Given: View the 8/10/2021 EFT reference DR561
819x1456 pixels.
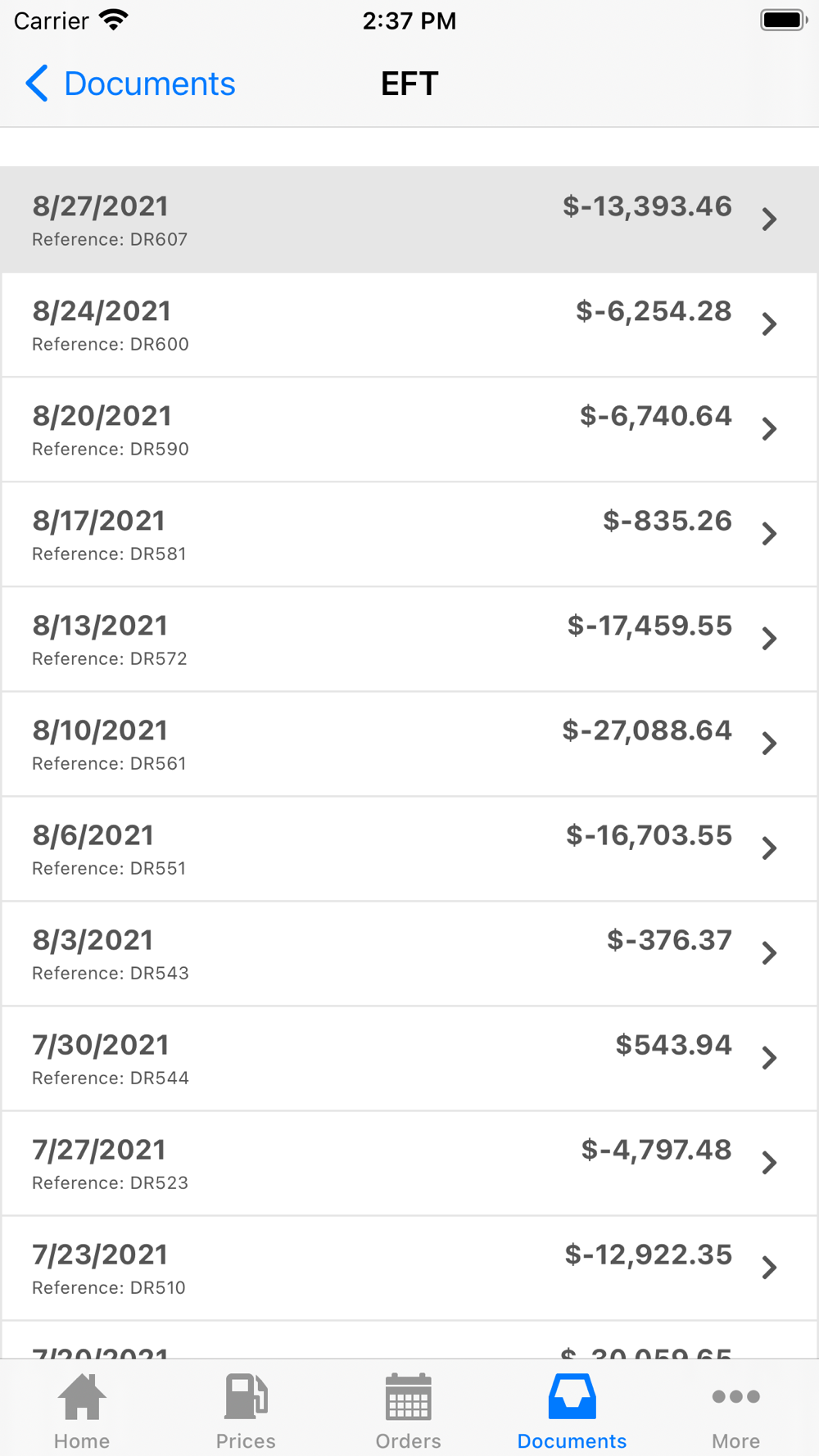Looking at the screenshot, I should click(409, 744).
